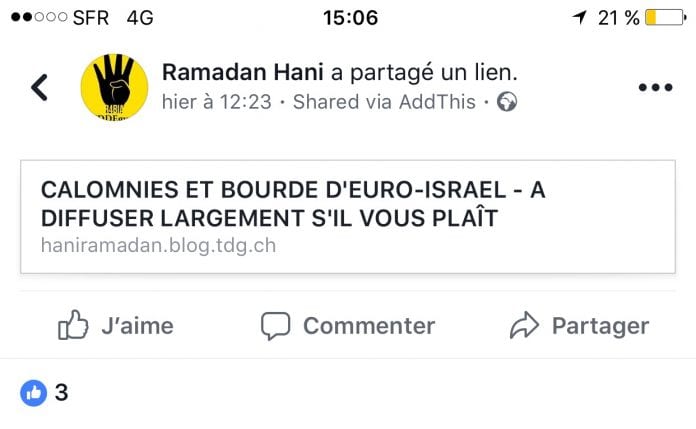
Task: Go back with the back arrow
Action: tap(39, 87)
